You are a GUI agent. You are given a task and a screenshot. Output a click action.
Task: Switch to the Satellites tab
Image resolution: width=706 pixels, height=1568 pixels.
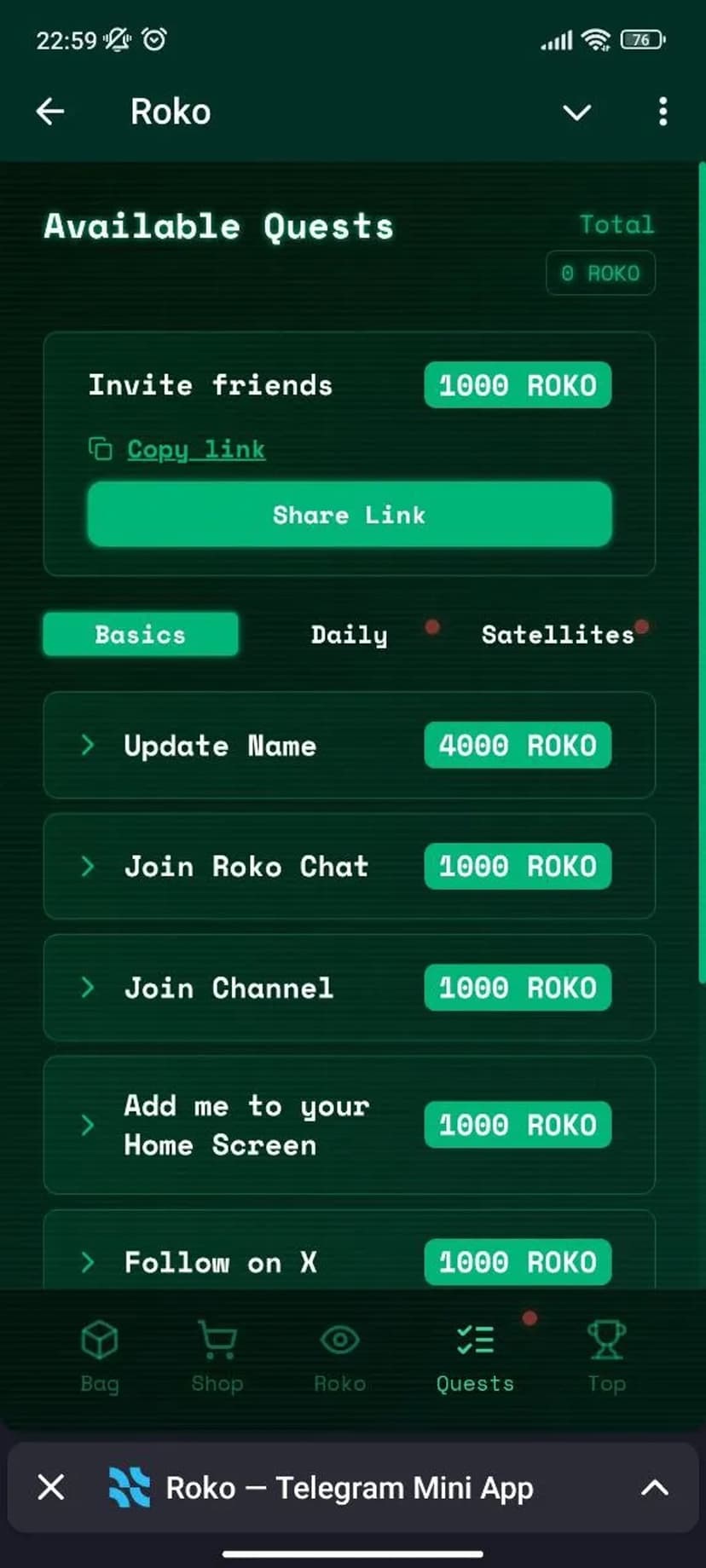pos(558,635)
